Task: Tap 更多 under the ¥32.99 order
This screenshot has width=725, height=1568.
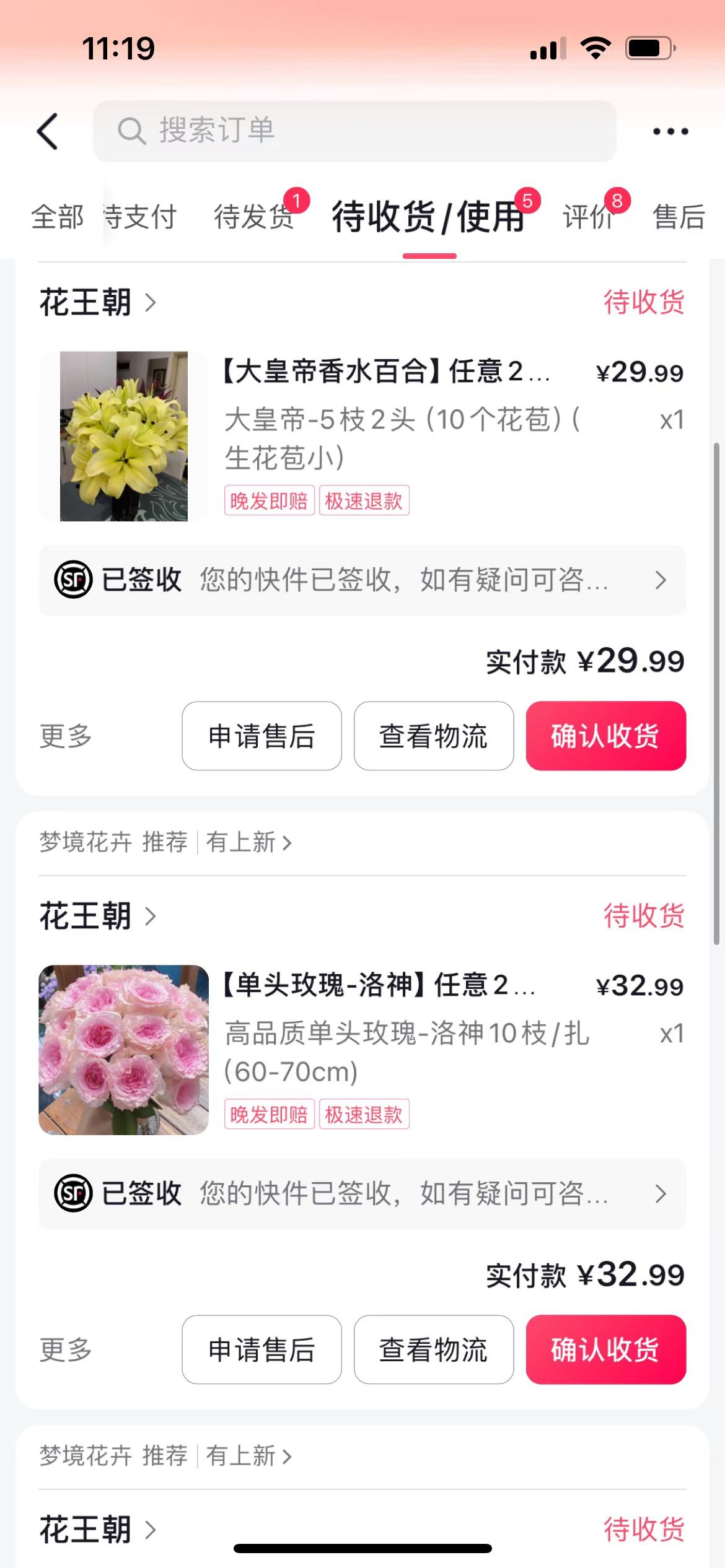Action: (66, 1350)
